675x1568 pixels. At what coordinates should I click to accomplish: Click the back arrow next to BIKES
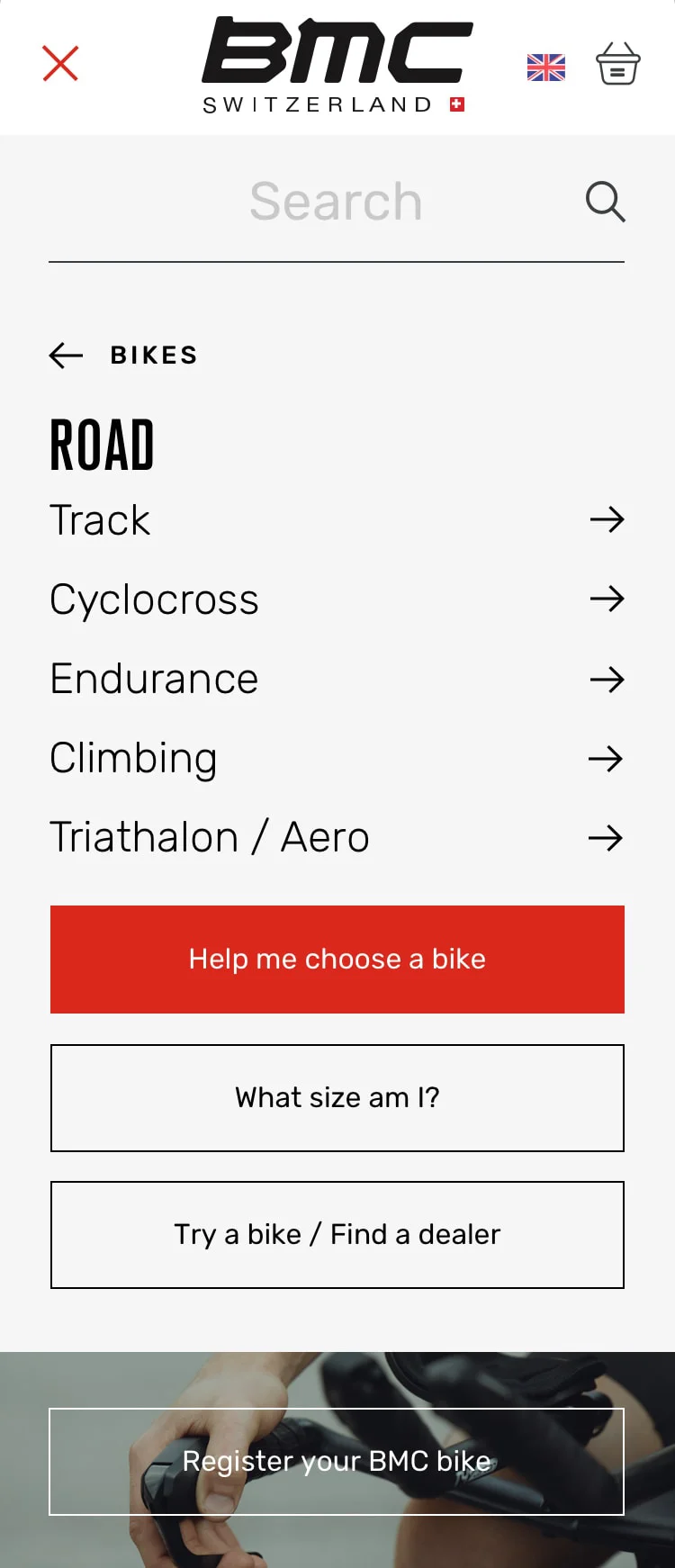point(65,355)
